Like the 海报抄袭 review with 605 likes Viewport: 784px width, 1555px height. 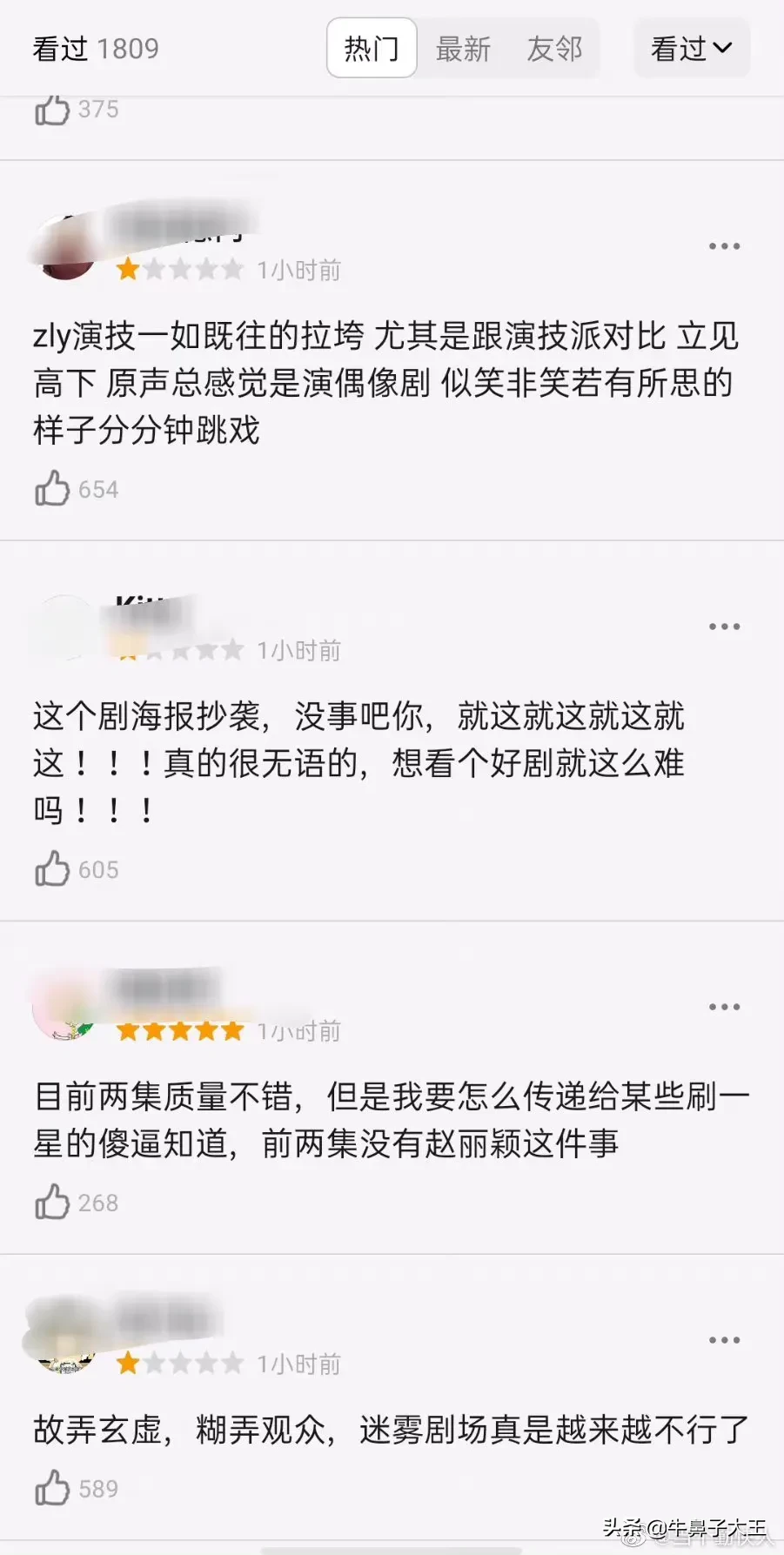click(x=52, y=869)
